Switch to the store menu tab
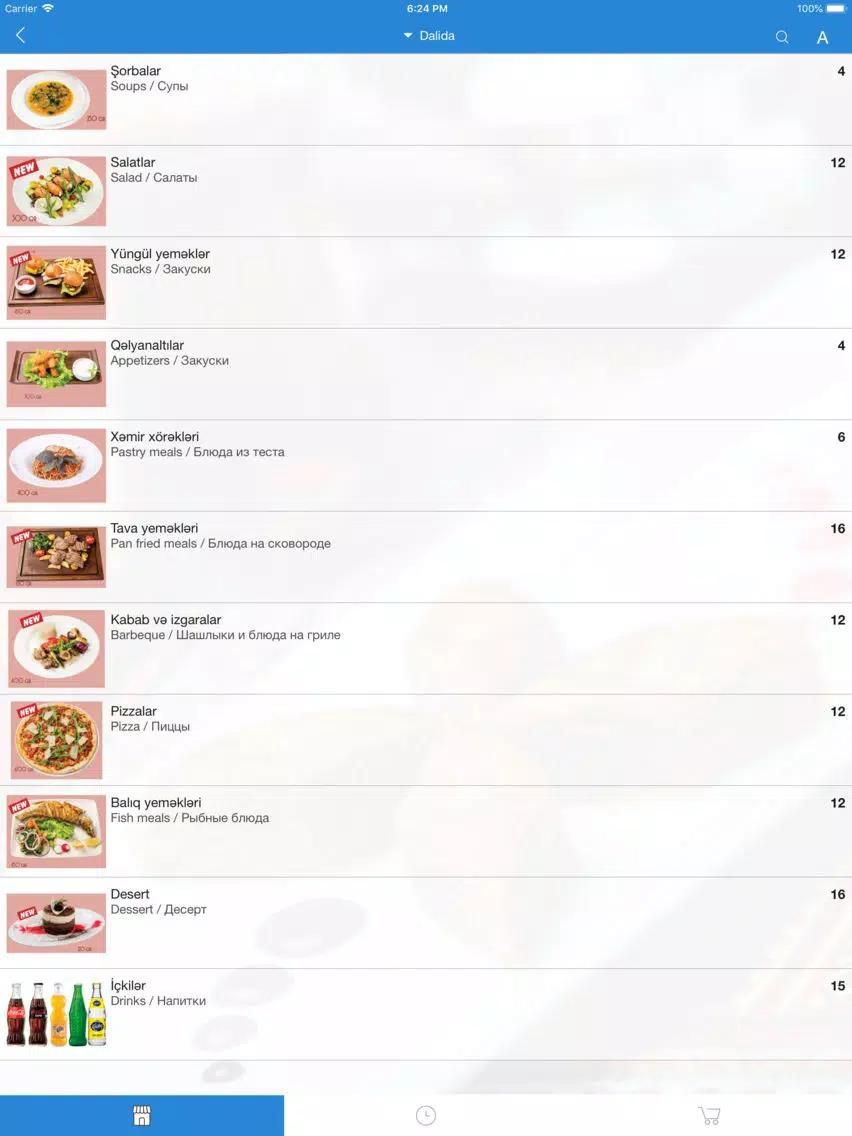Screen dimensions: 852x1136 pyautogui.click(x=142, y=1115)
